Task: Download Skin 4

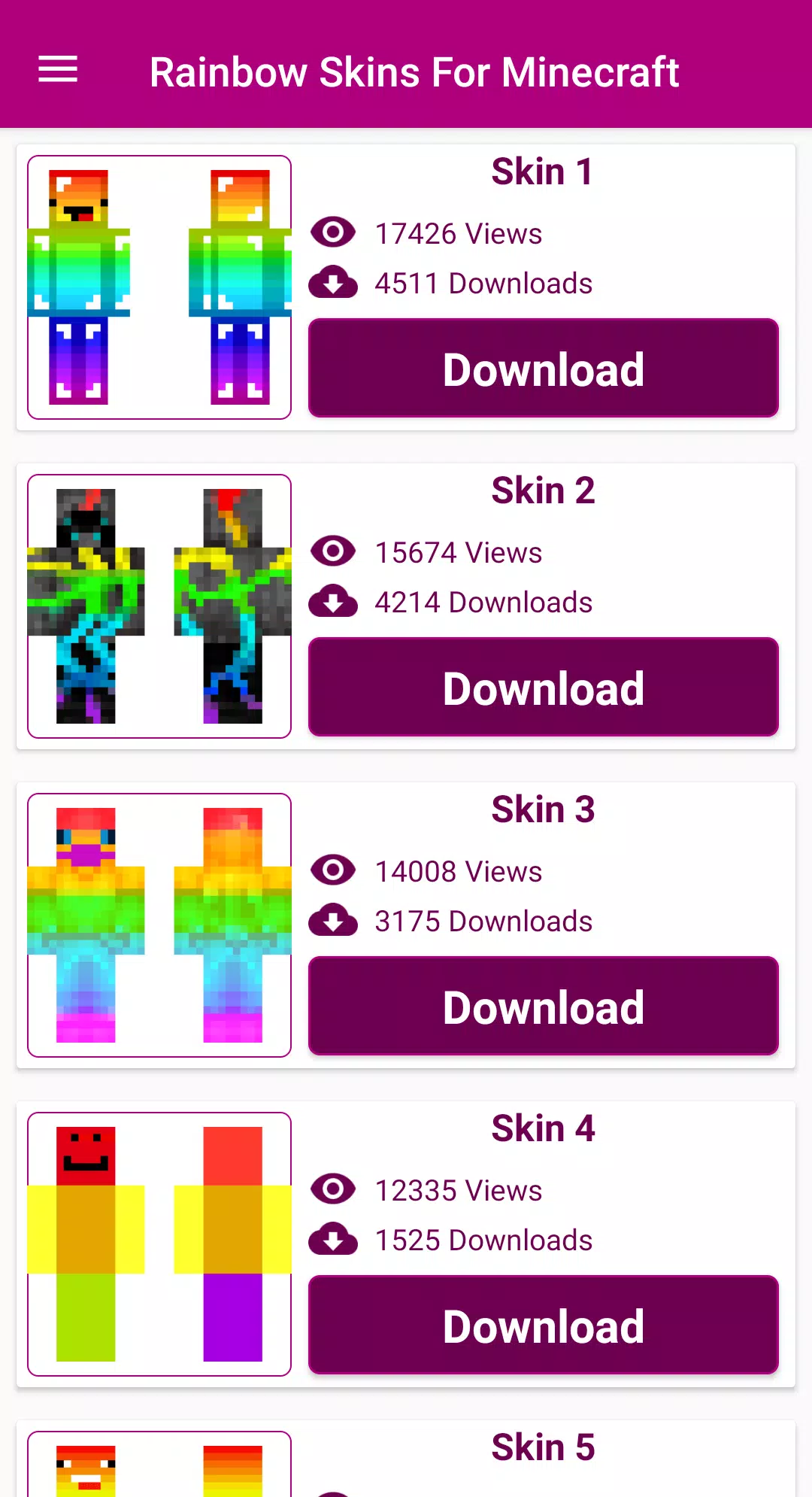Action: click(543, 1325)
